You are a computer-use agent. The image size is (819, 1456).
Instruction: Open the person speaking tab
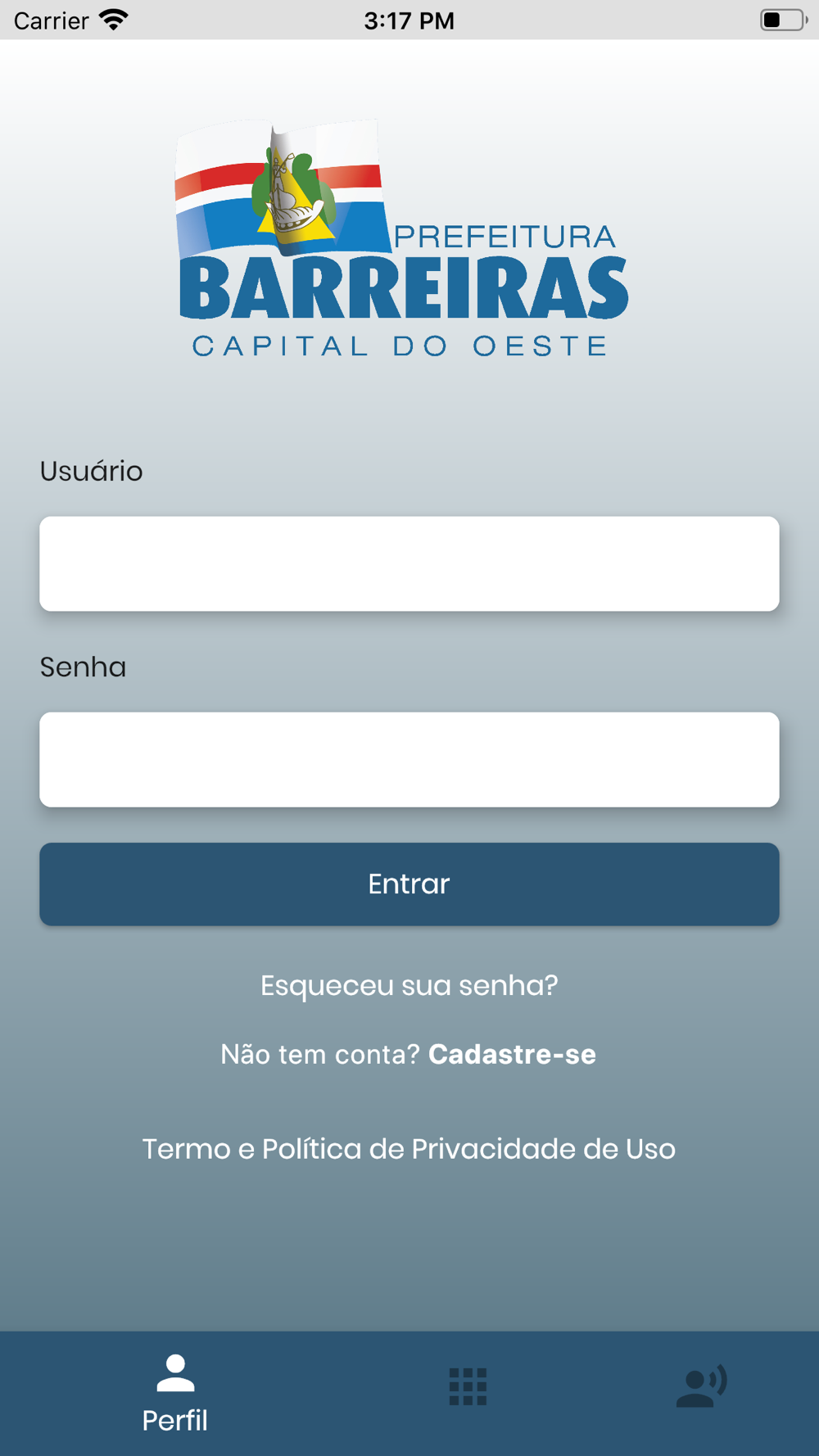702,1386
